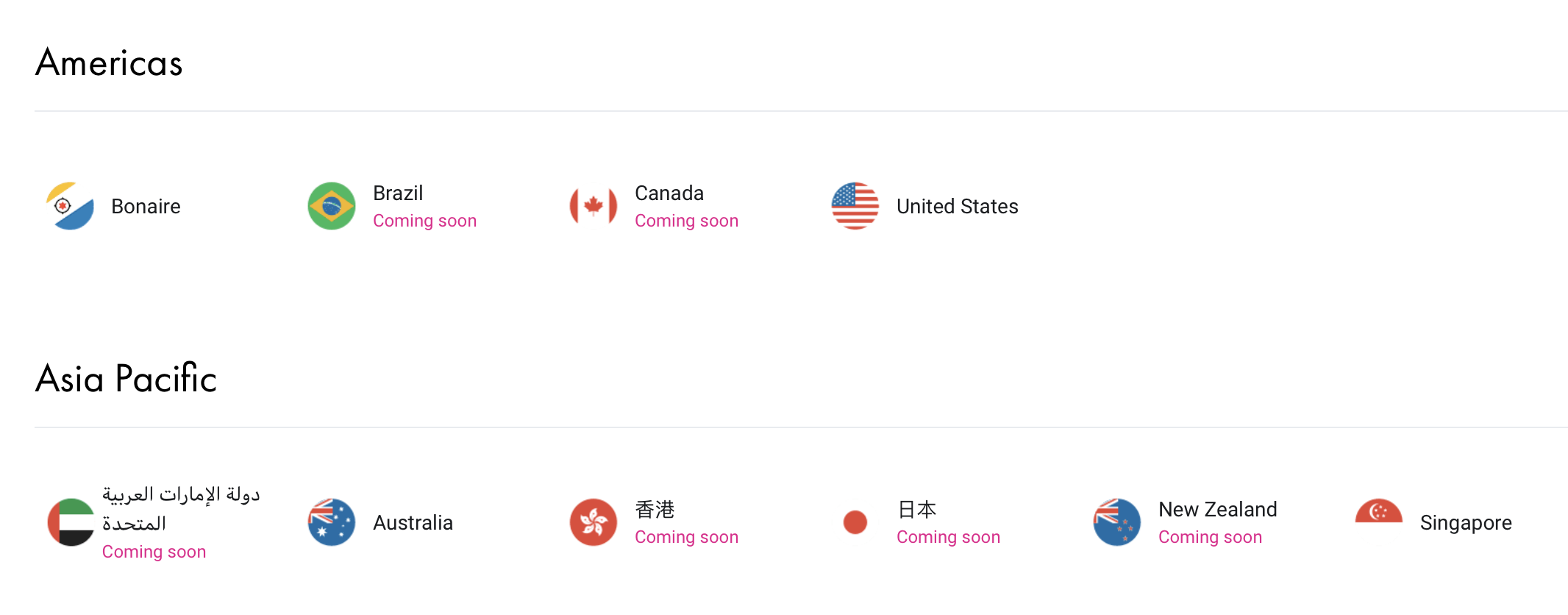
Task: Select Australia under Asia Pacific
Action: (412, 523)
